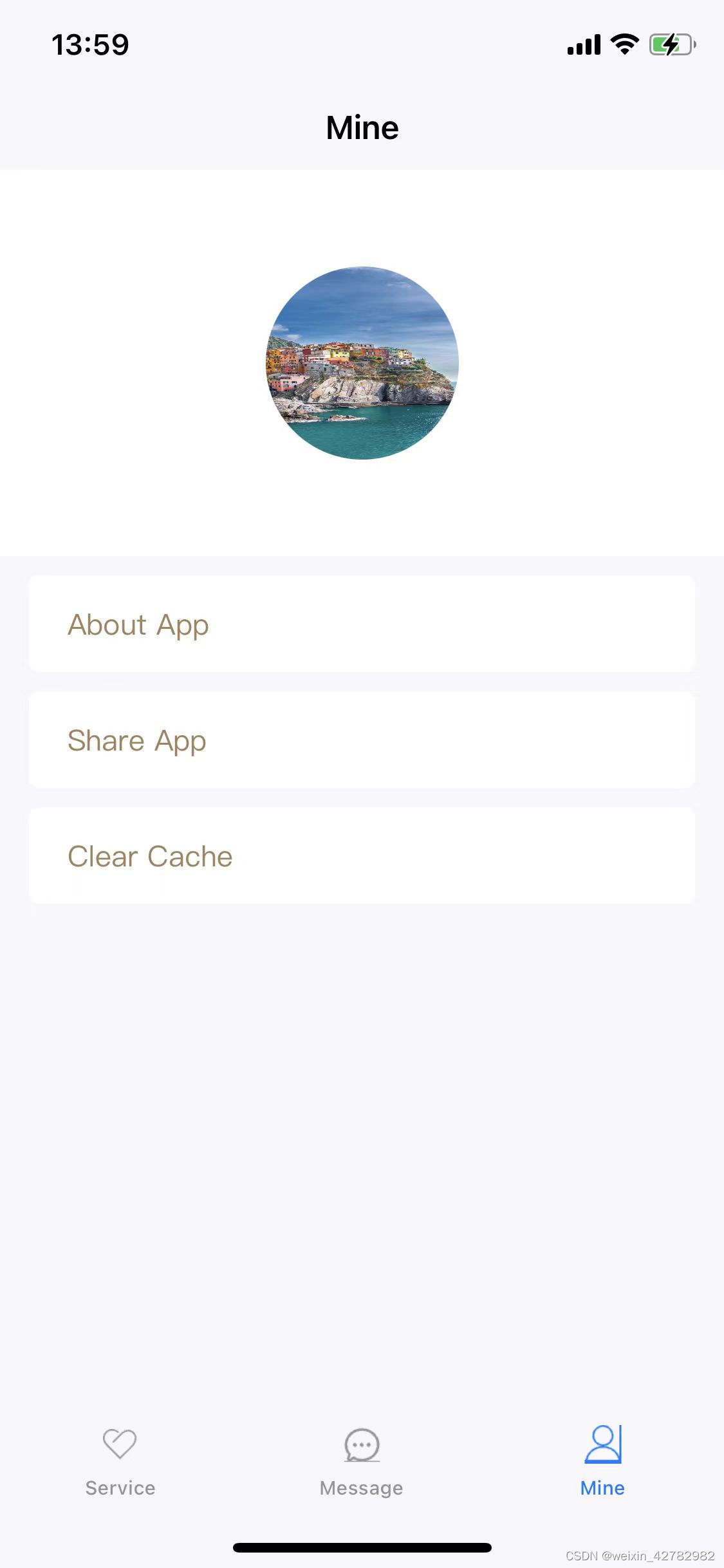The width and height of the screenshot is (724, 1568).
Task: Click the time display 13:59
Action: (x=89, y=44)
